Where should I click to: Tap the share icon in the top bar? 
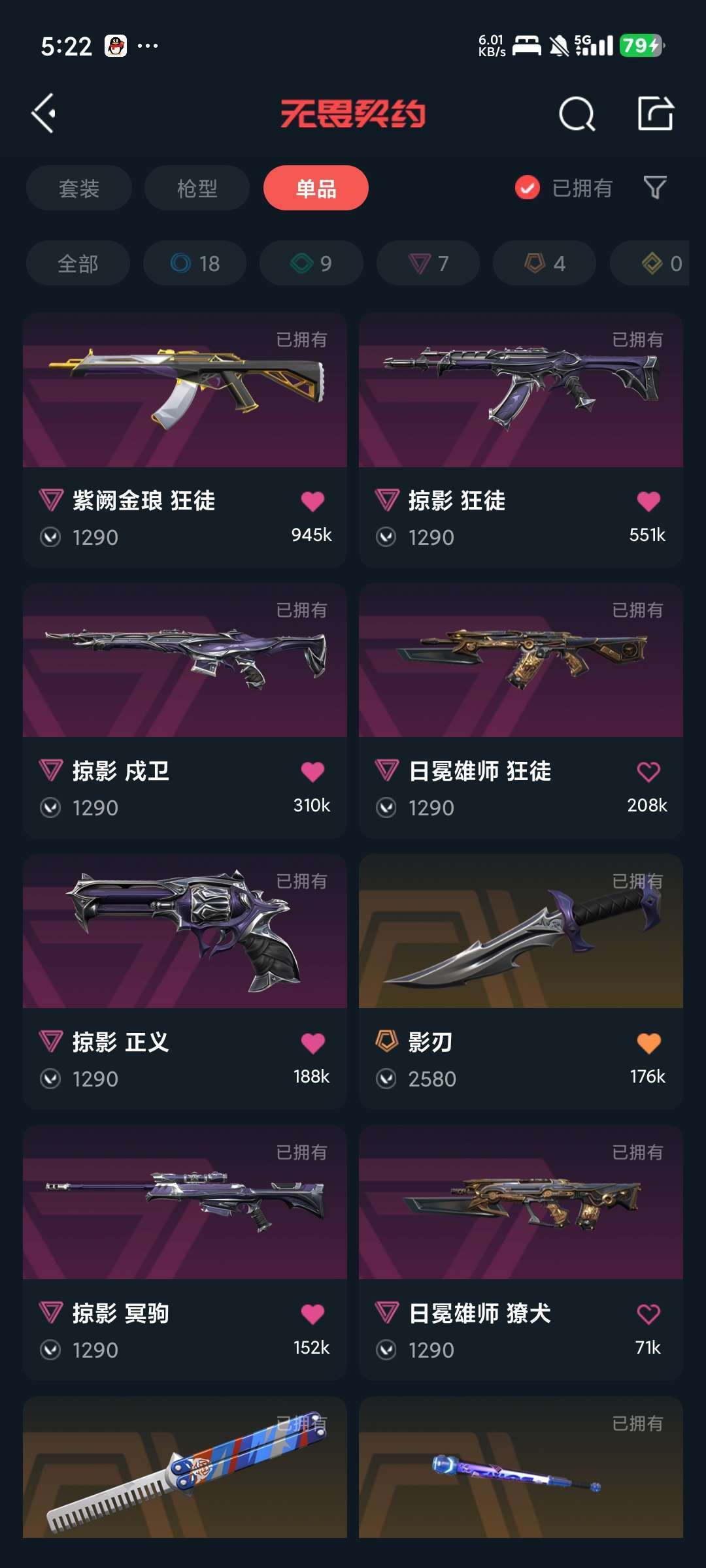point(656,113)
